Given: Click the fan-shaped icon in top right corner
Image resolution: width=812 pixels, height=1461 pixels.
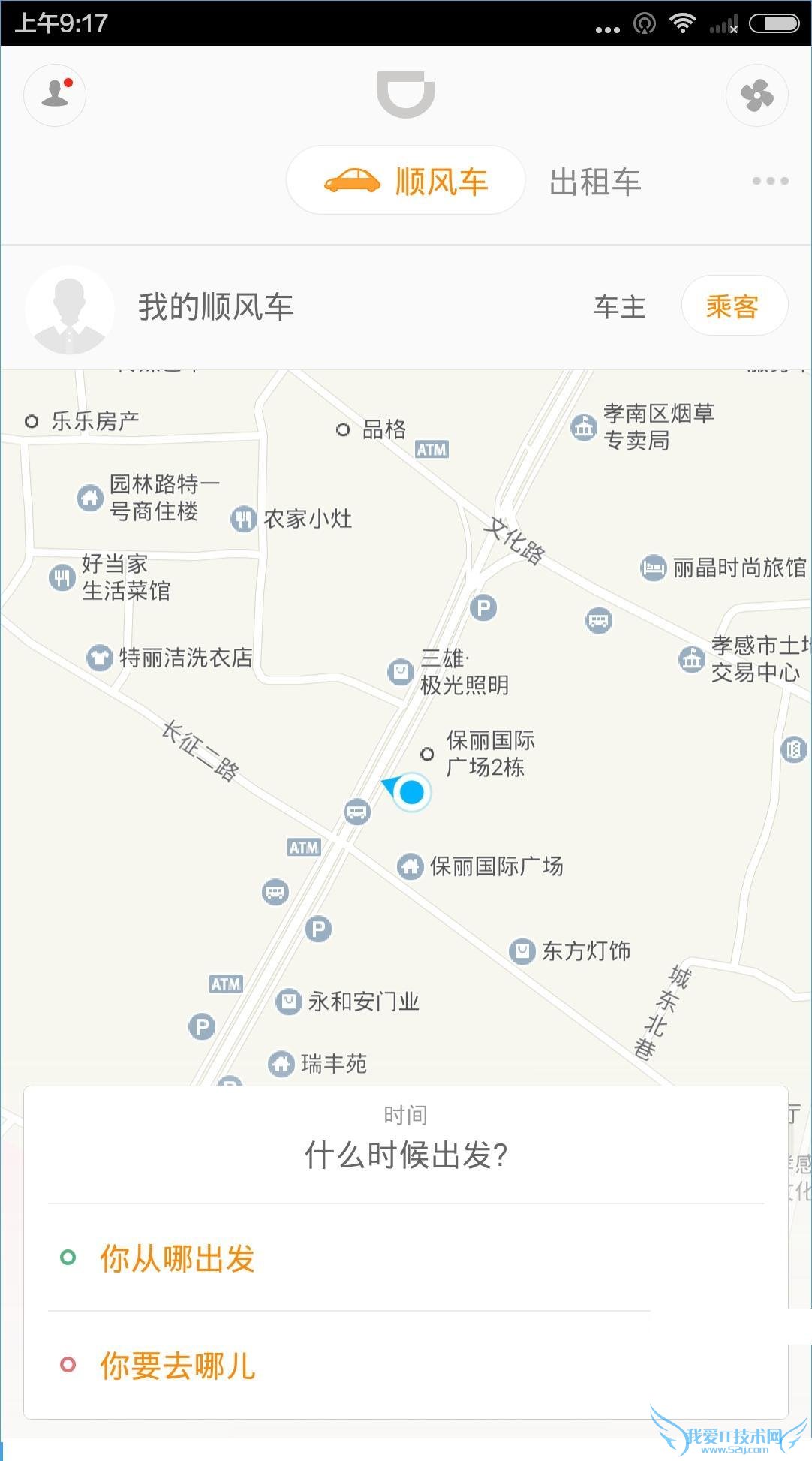Looking at the screenshot, I should click(x=756, y=95).
